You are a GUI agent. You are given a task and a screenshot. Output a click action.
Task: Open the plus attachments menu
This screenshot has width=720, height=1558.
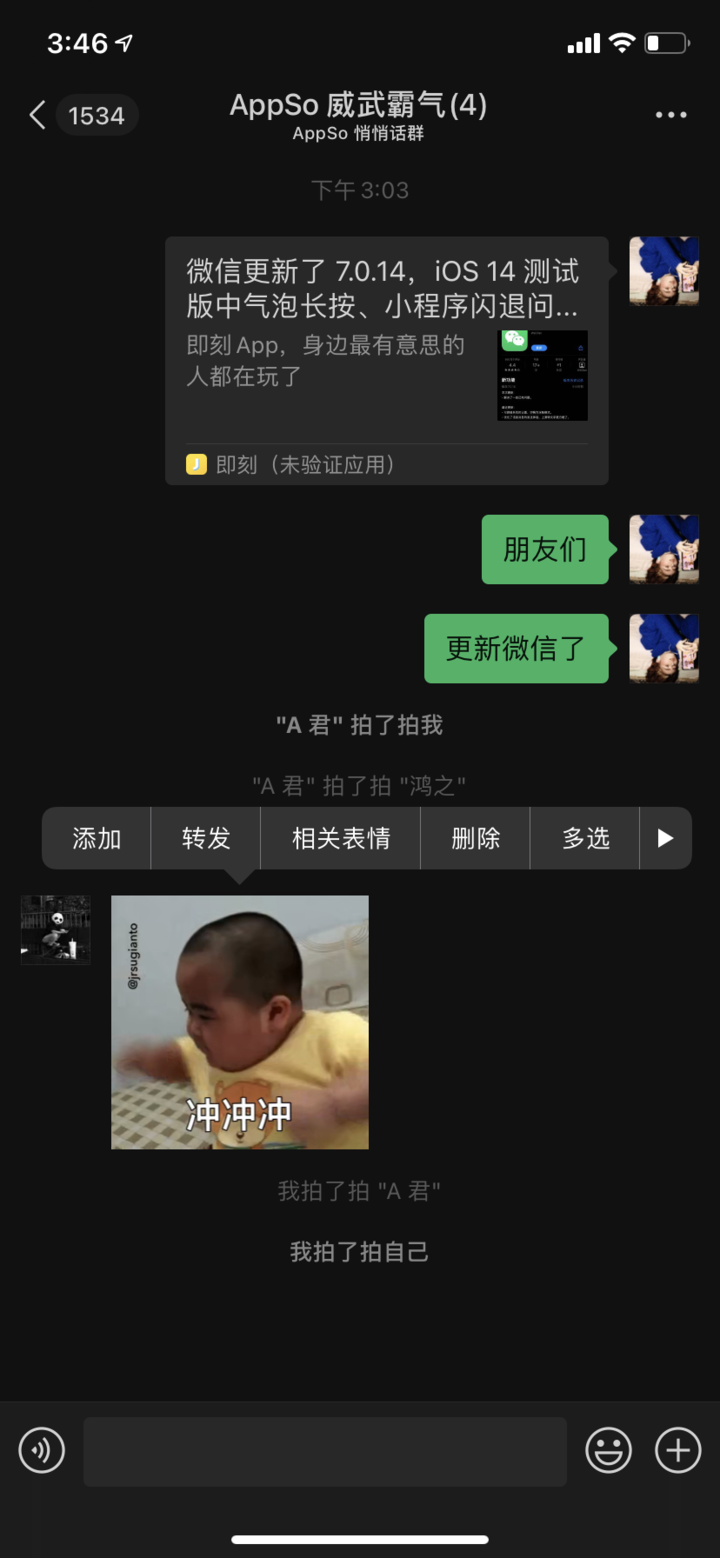click(677, 1450)
